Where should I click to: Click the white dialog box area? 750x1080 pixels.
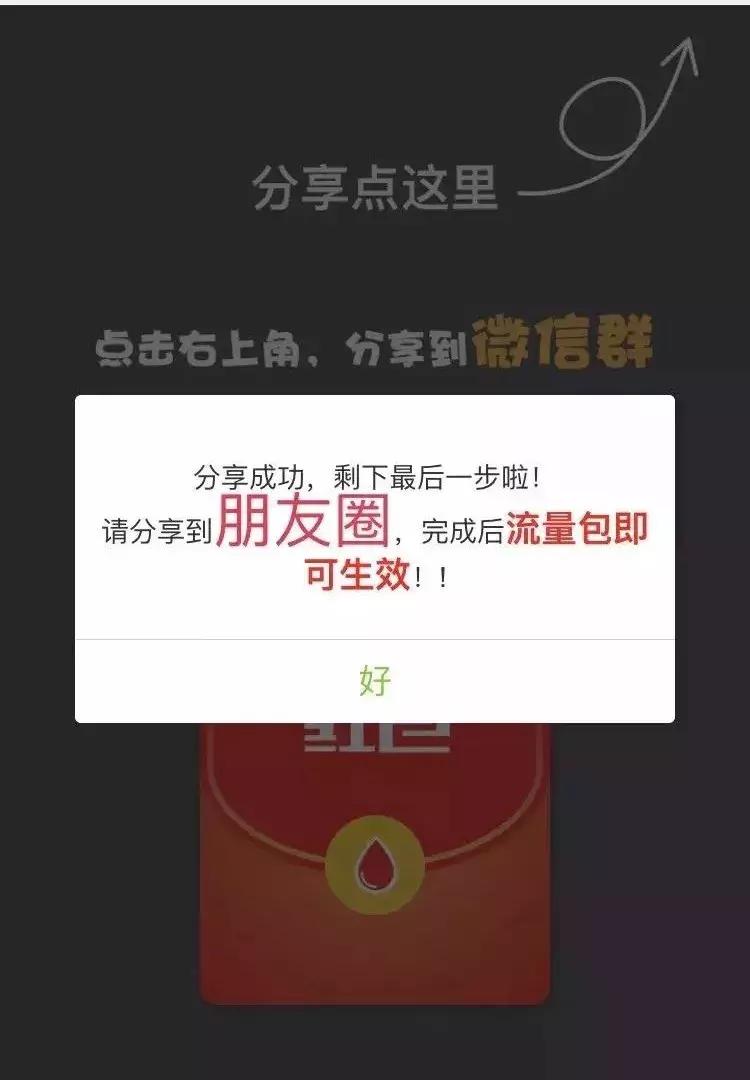pyautogui.click(x=375, y=555)
